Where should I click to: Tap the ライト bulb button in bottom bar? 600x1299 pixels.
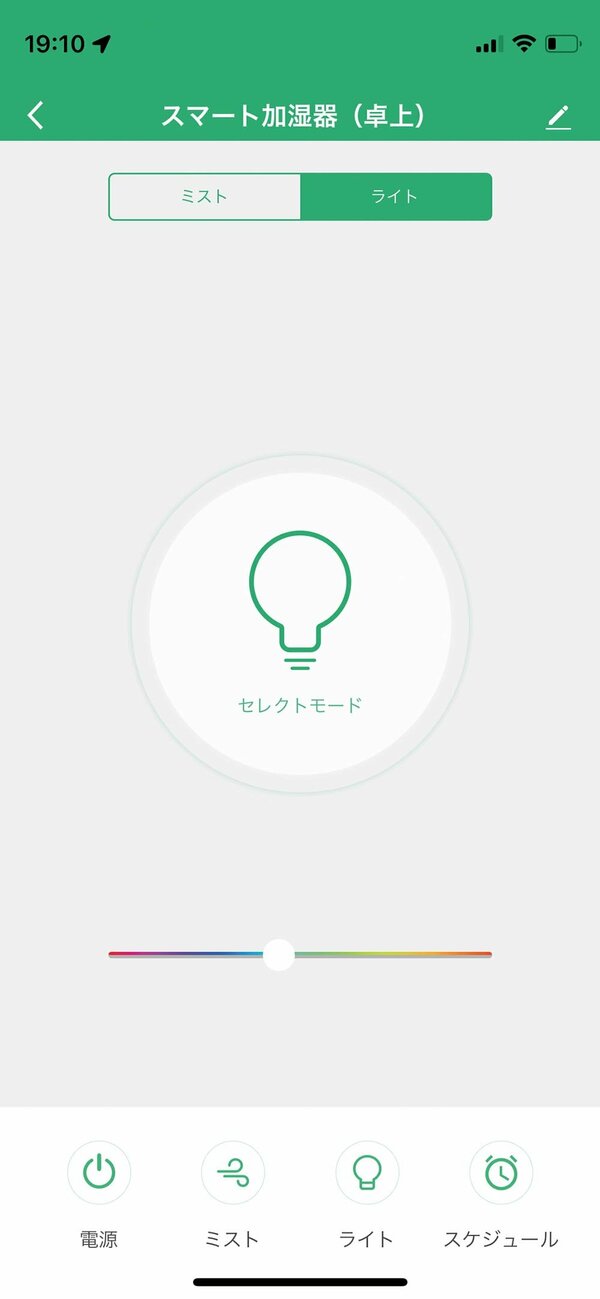[x=367, y=1172]
